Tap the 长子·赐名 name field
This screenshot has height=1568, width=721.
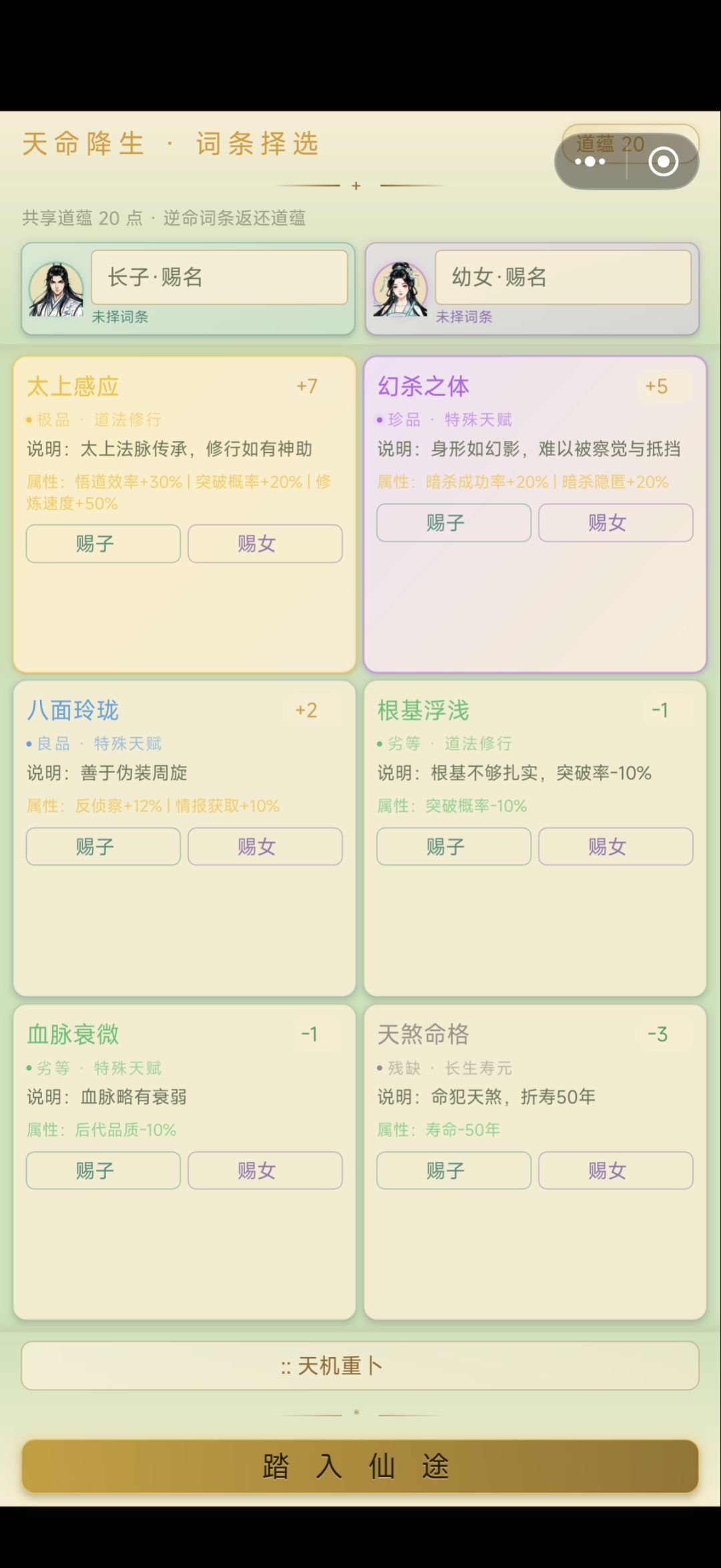pyautogui.click(x=219, y=277)
